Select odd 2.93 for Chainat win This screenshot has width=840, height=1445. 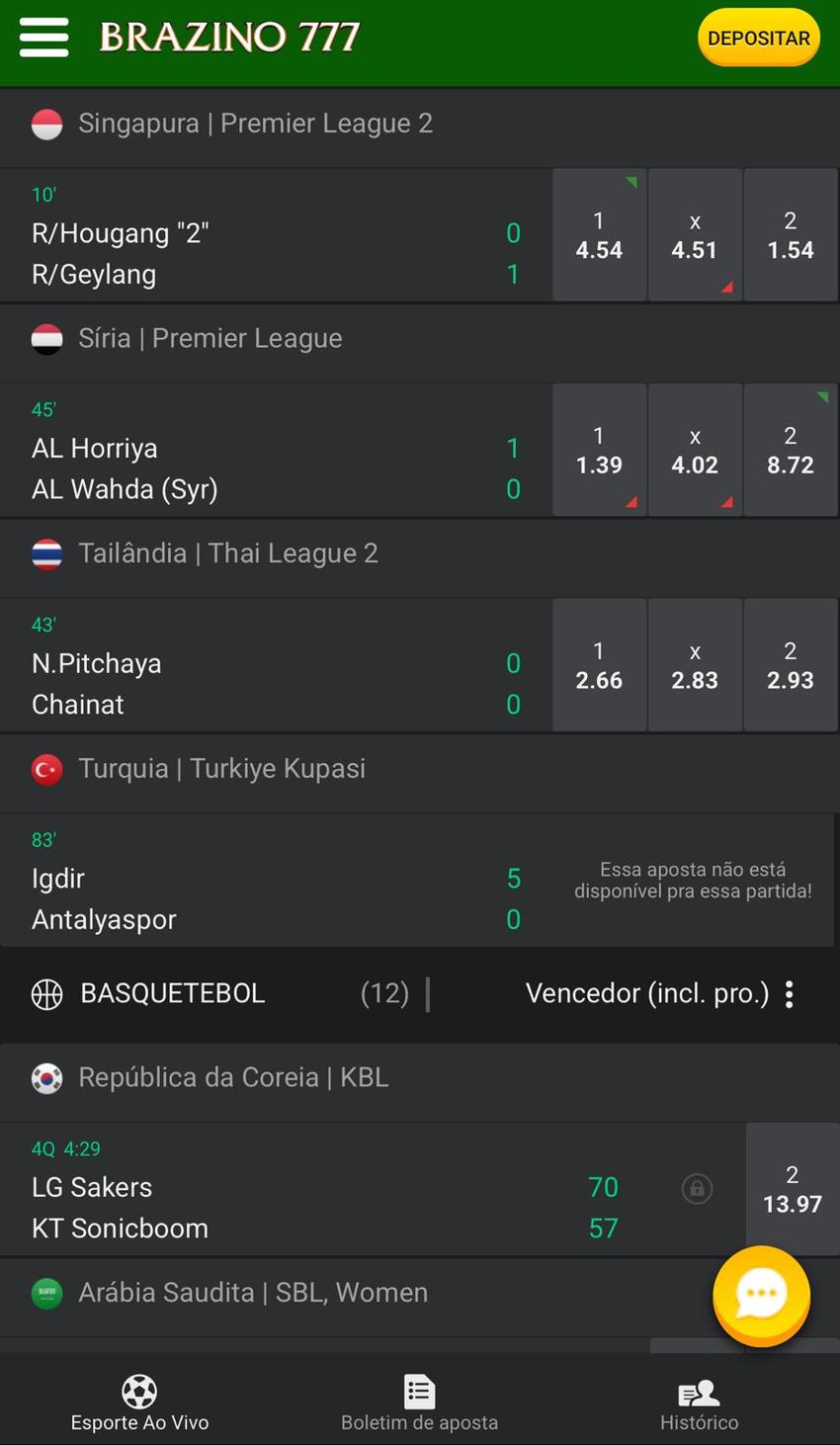[790, 664]
